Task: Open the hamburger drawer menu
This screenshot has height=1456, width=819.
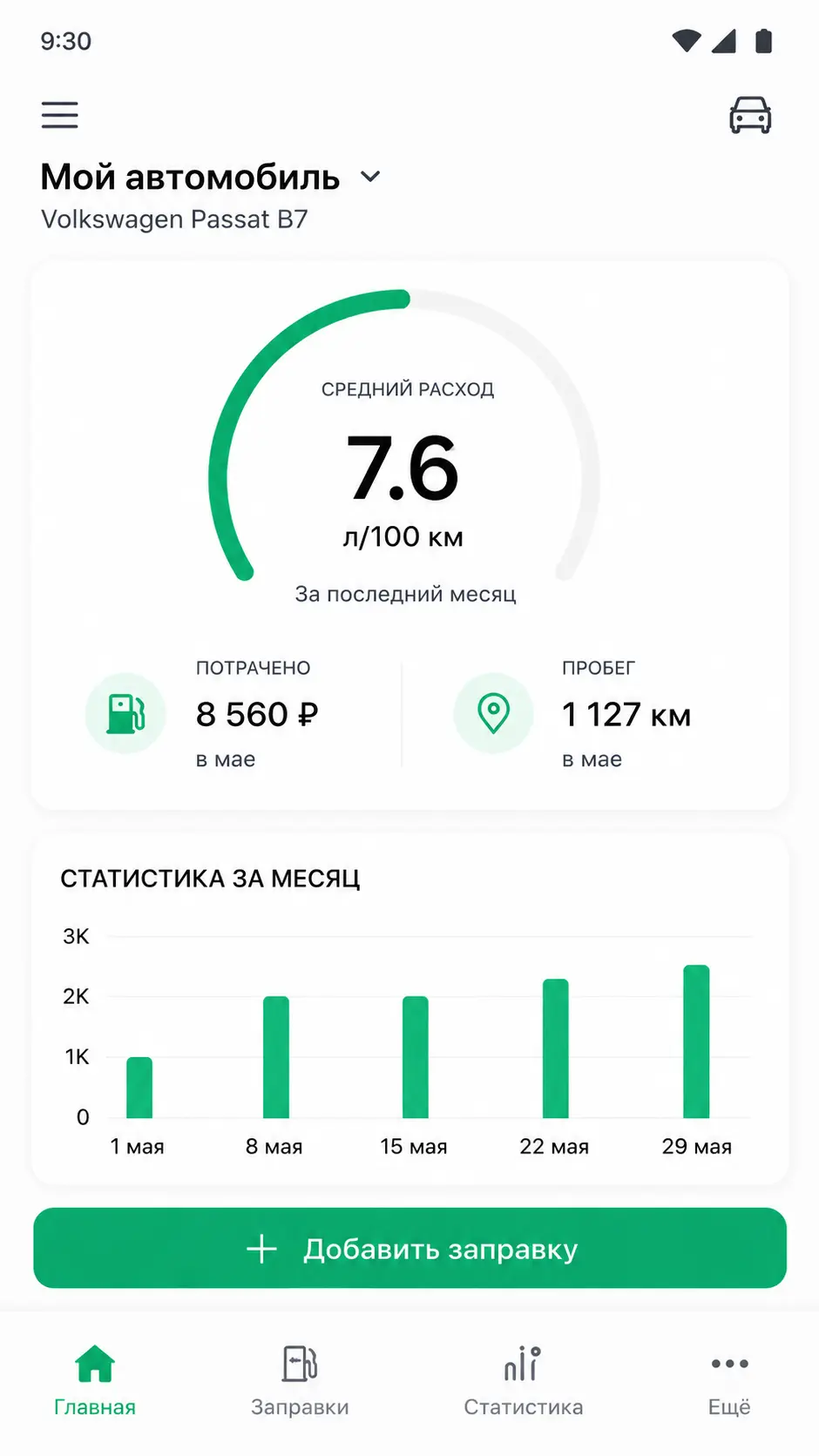Action: (x=59, y=115)
